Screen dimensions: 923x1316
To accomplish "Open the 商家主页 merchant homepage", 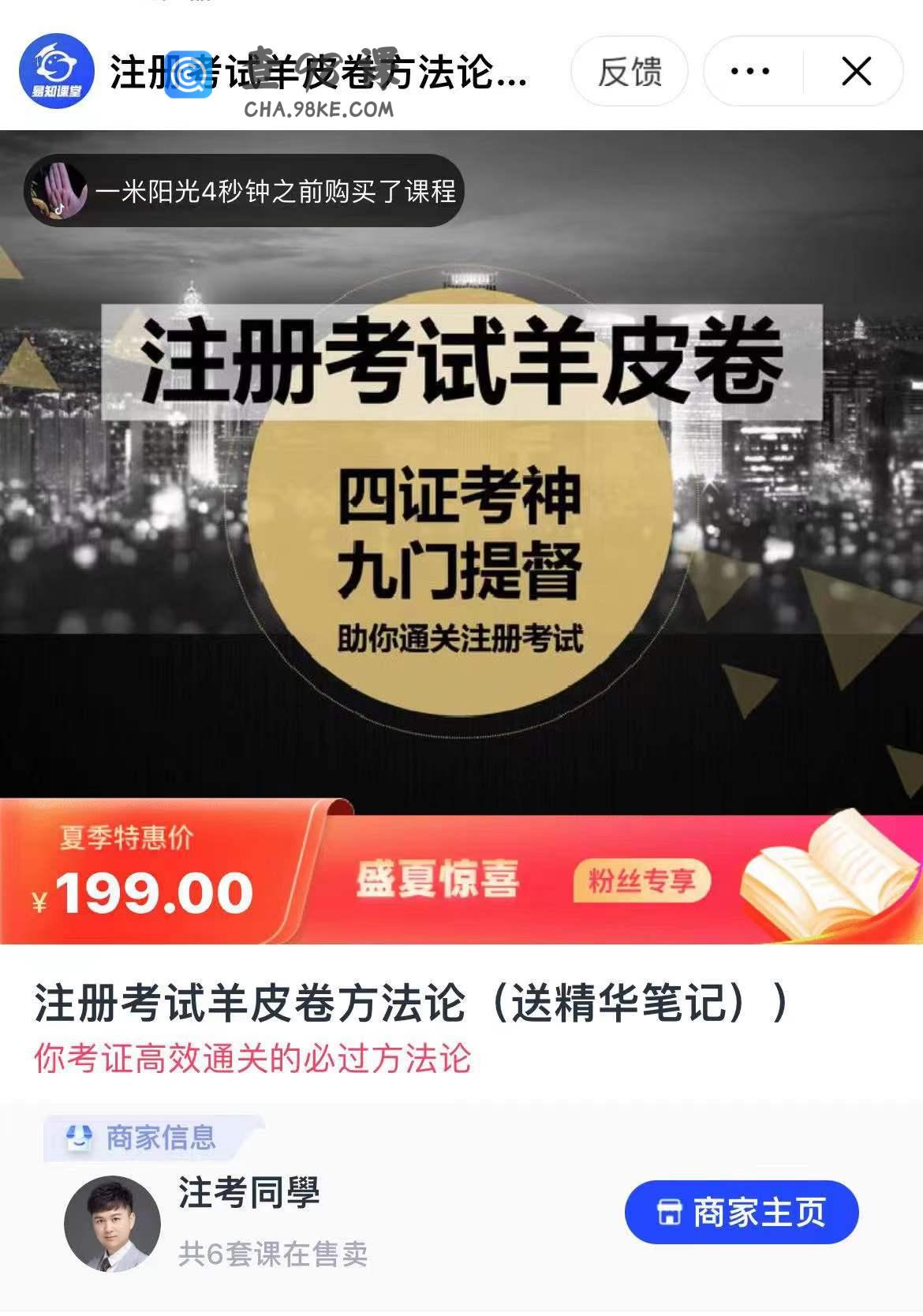I will click(x=741, y=1212).
